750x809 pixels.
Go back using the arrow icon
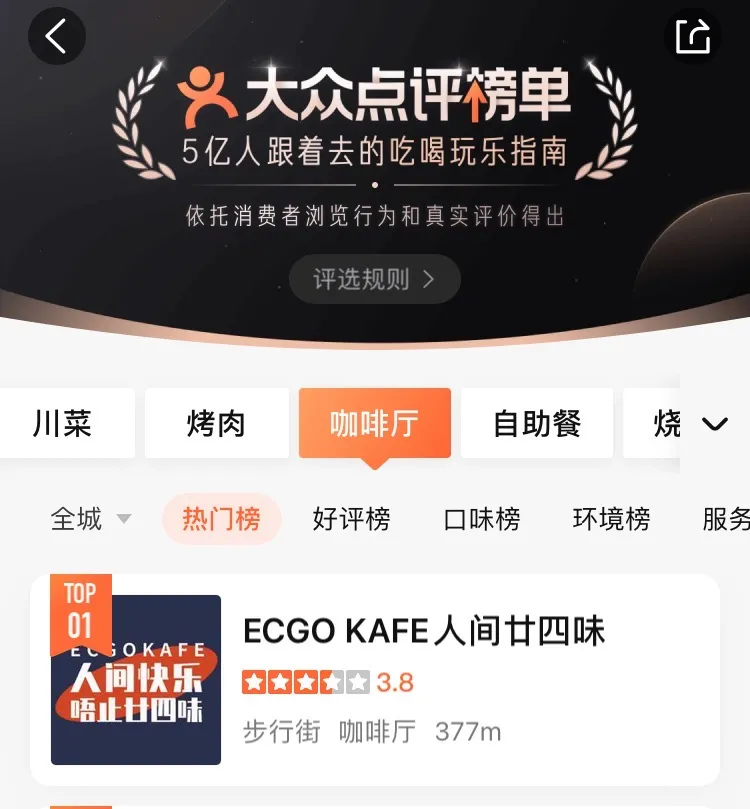(x=56, y=37)
